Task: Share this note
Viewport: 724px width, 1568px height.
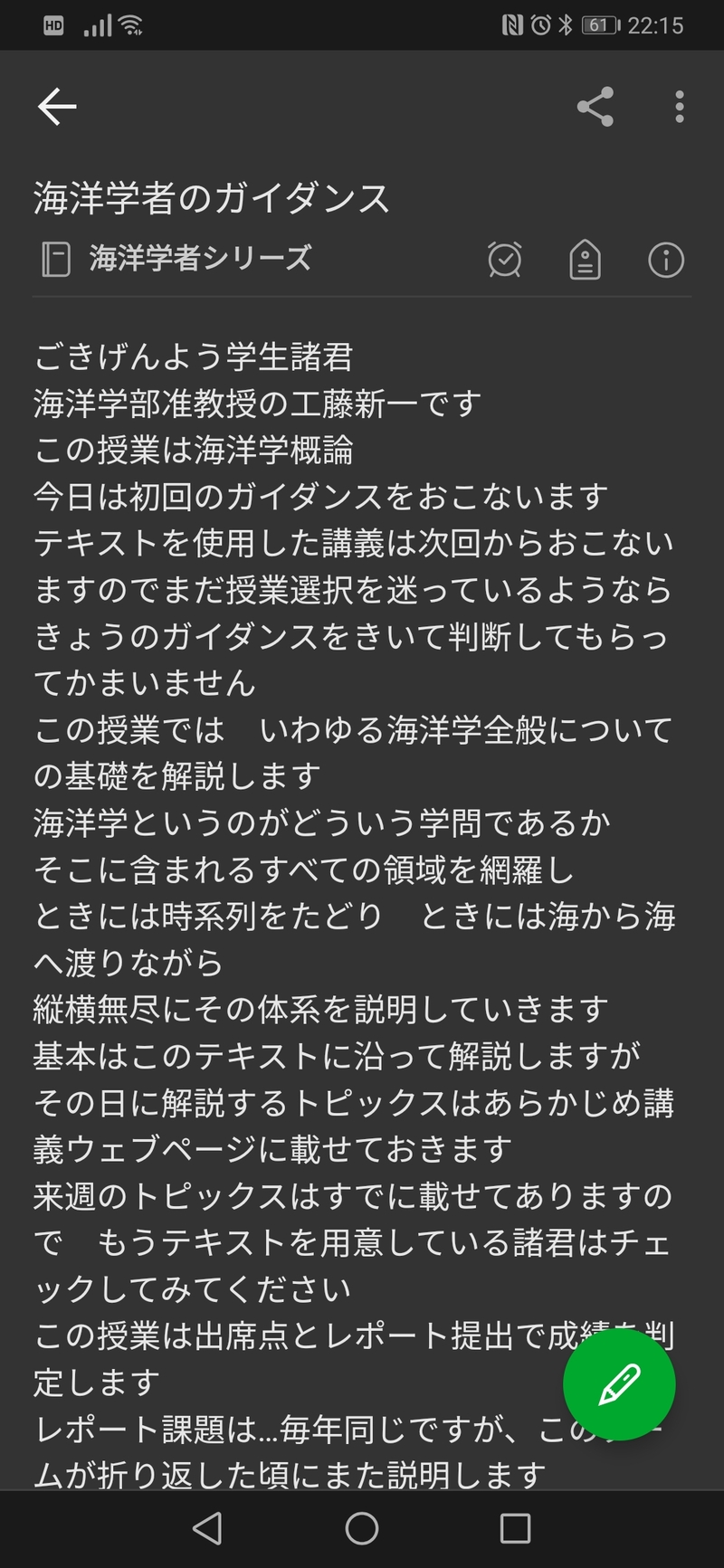Action: click(595, 107)
